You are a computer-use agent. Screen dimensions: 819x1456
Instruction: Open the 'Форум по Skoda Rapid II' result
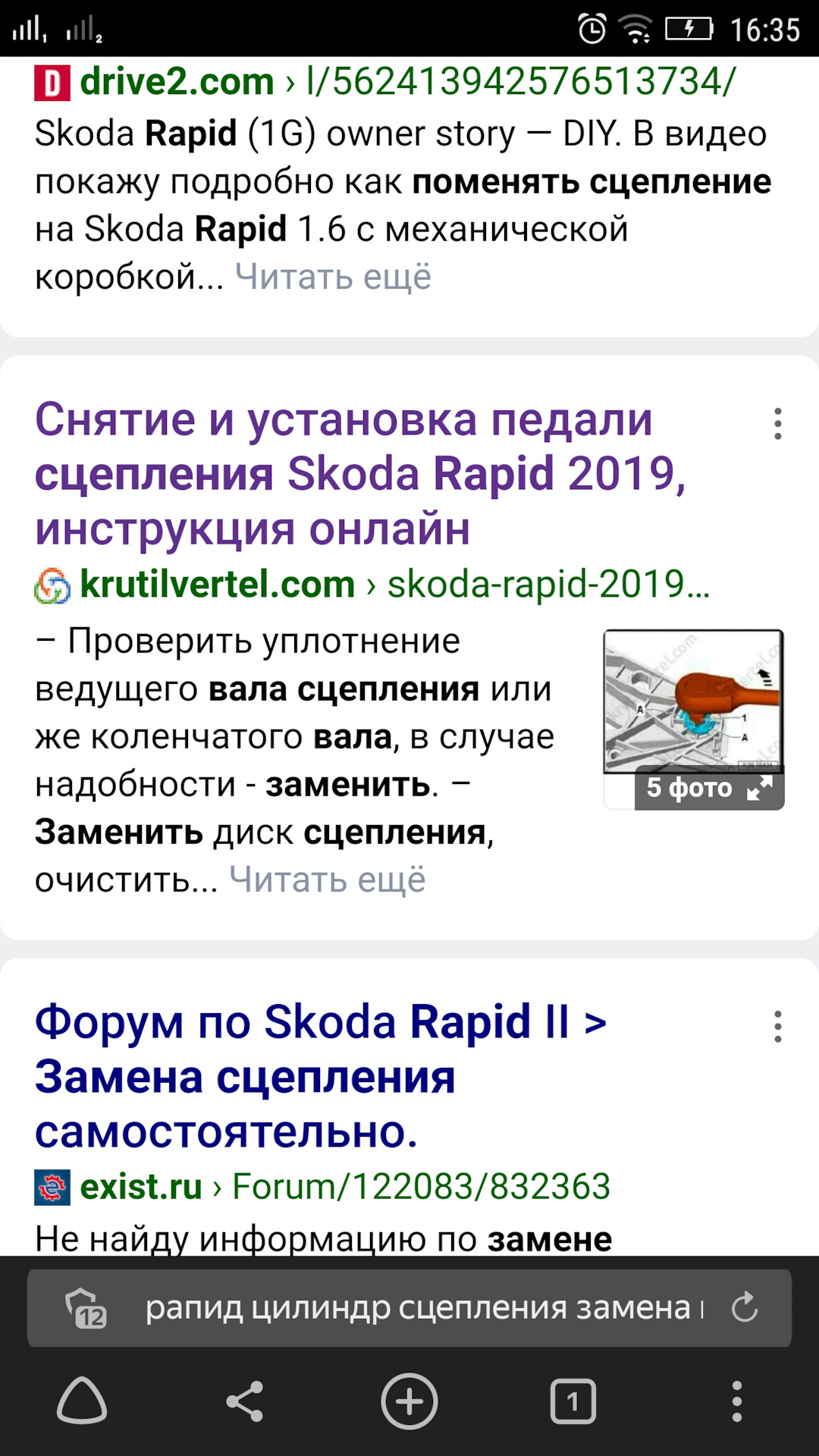pos(320,1076)
